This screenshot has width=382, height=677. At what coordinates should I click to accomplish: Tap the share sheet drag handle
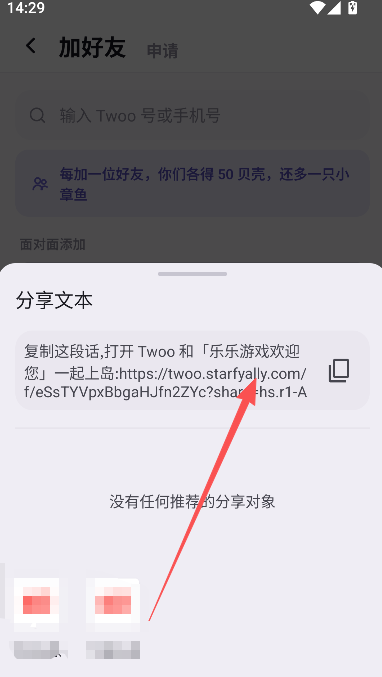[193, 274]
